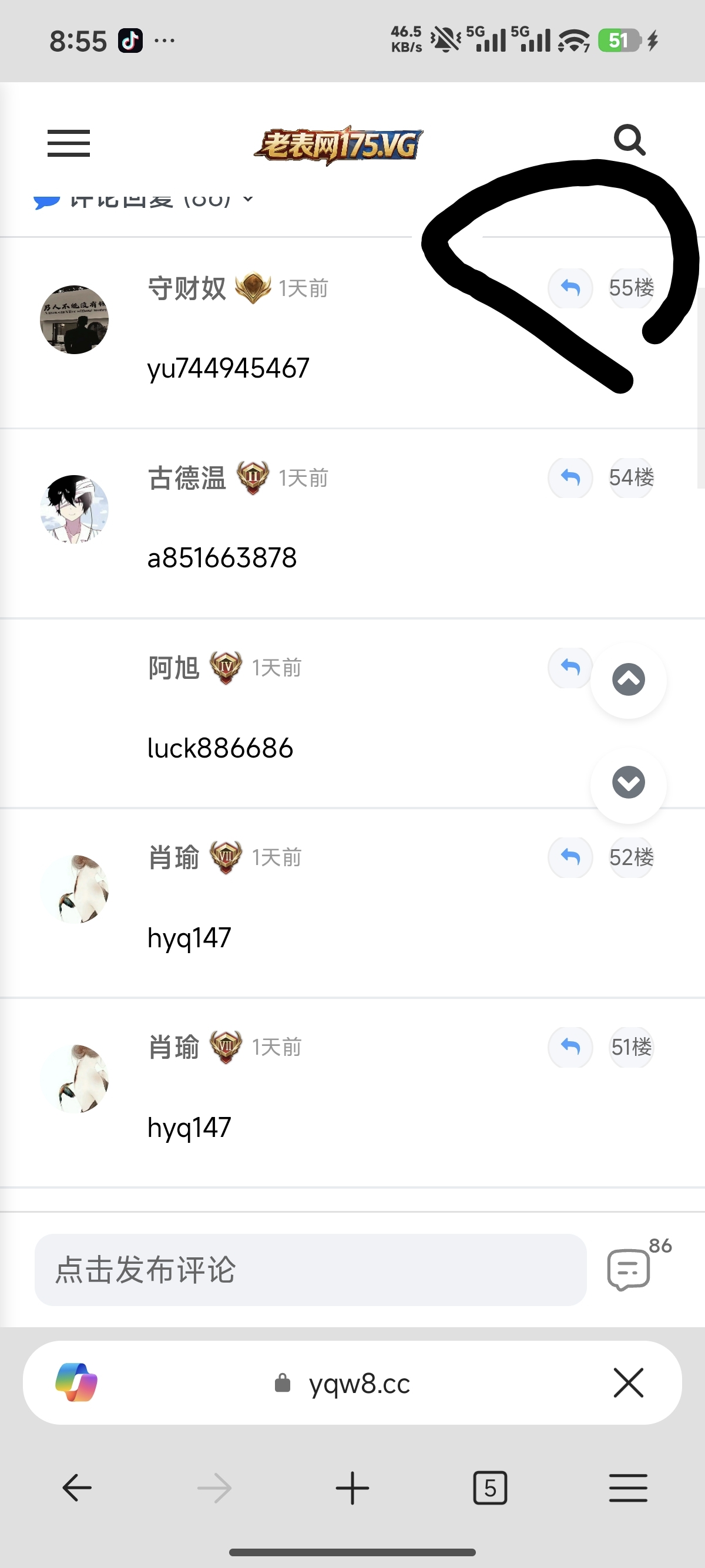Open 55楼 floor link
The width and height of the screenshot is (705, 1568).
(x=631, y=288)
